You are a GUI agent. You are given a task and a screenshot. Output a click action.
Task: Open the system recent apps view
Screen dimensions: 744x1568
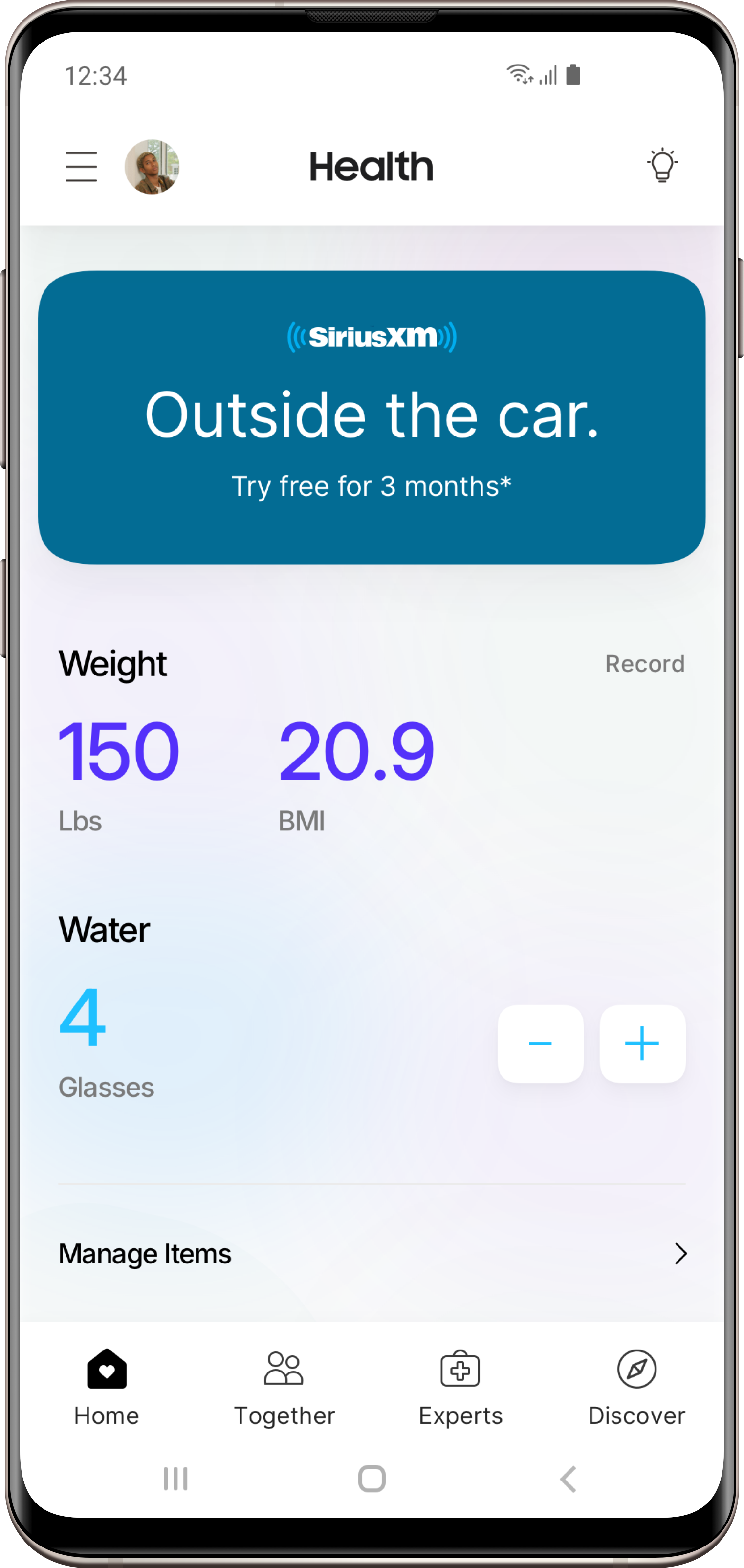pyautogui.click(x=175, y=1479)
